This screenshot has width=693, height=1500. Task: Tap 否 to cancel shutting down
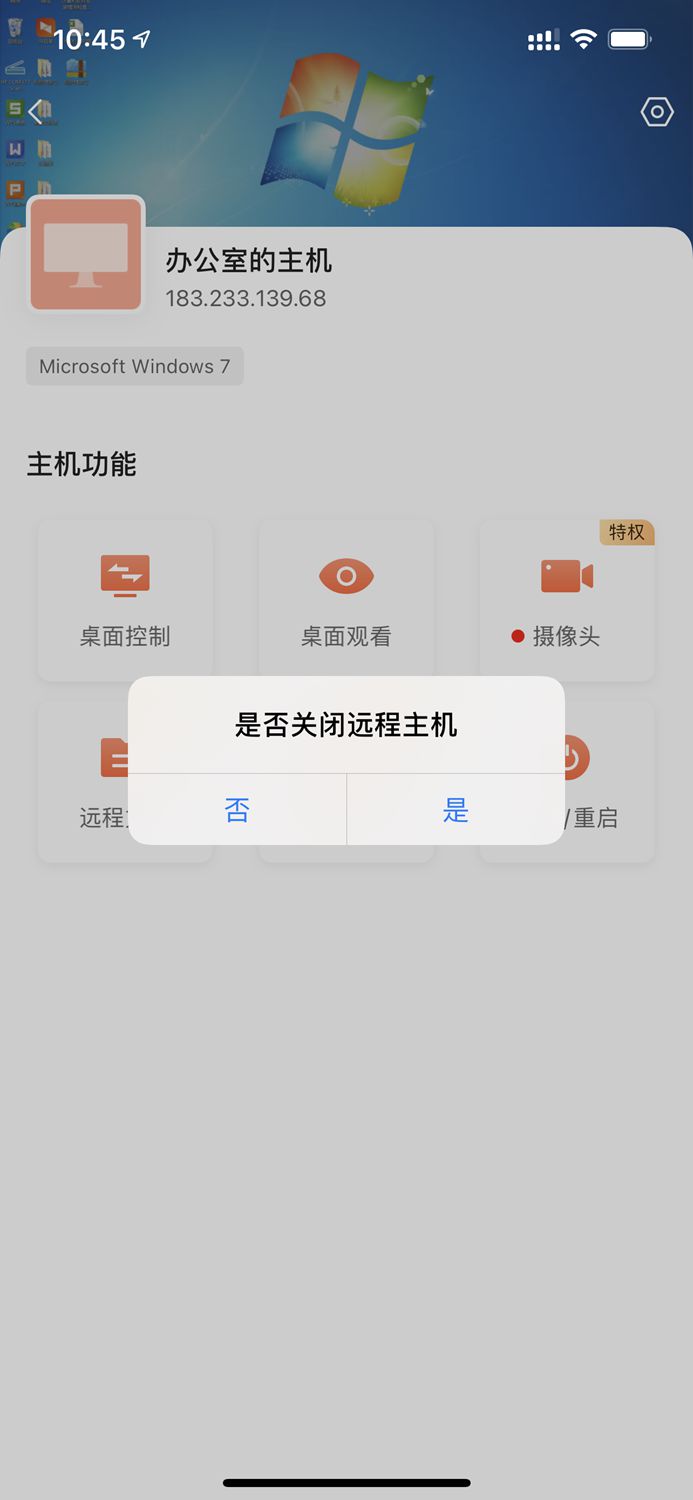point(237,809)
